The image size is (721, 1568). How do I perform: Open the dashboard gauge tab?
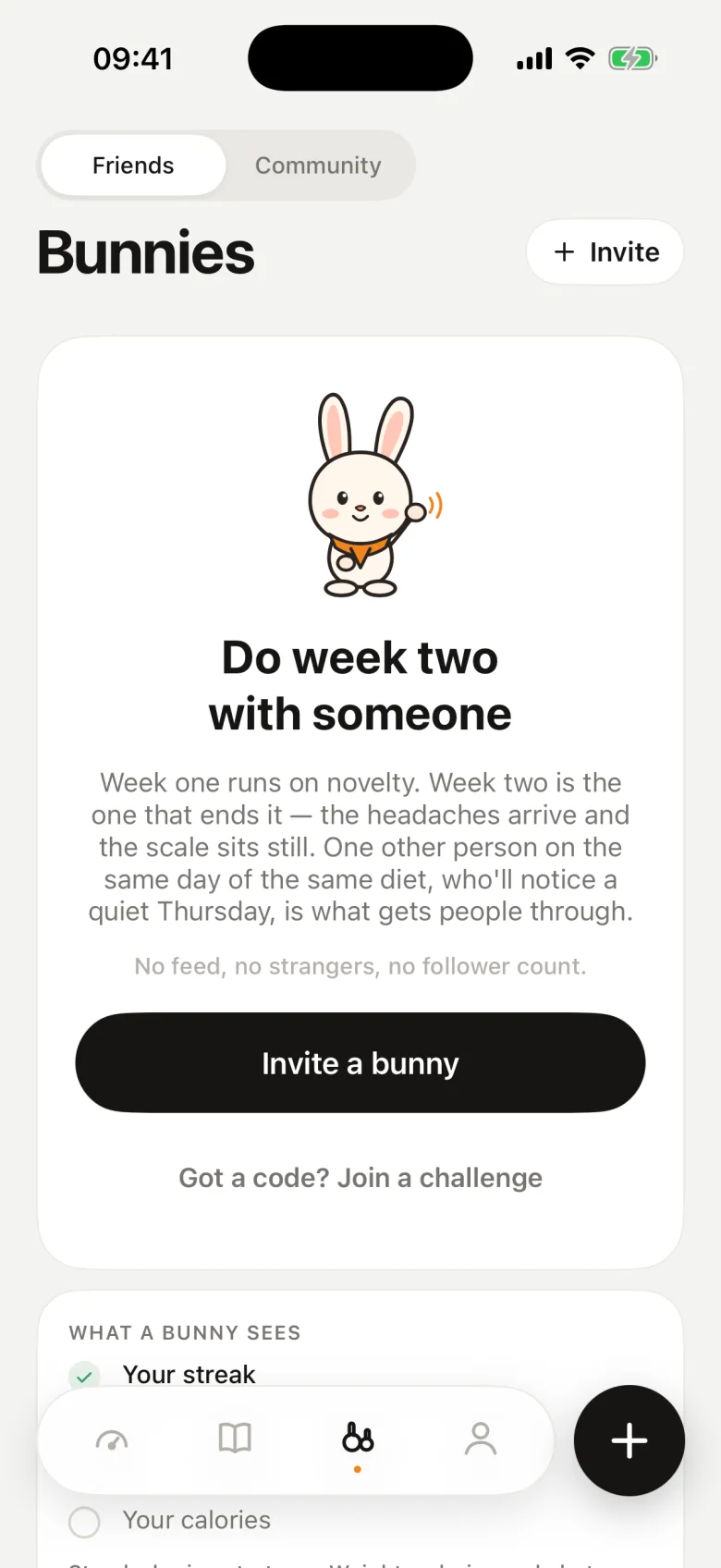pos(112,1439)
